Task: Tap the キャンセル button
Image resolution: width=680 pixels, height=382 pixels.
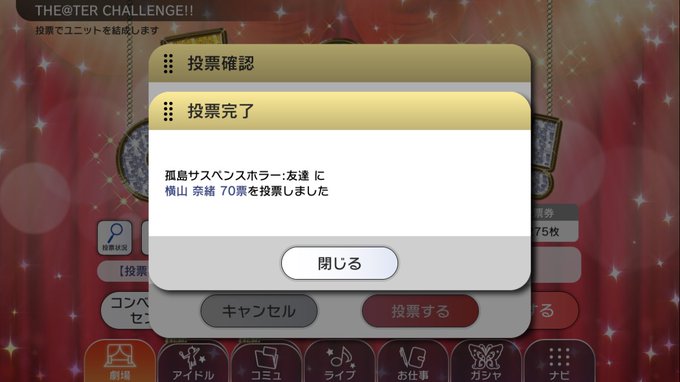Action: coord(259,311)
